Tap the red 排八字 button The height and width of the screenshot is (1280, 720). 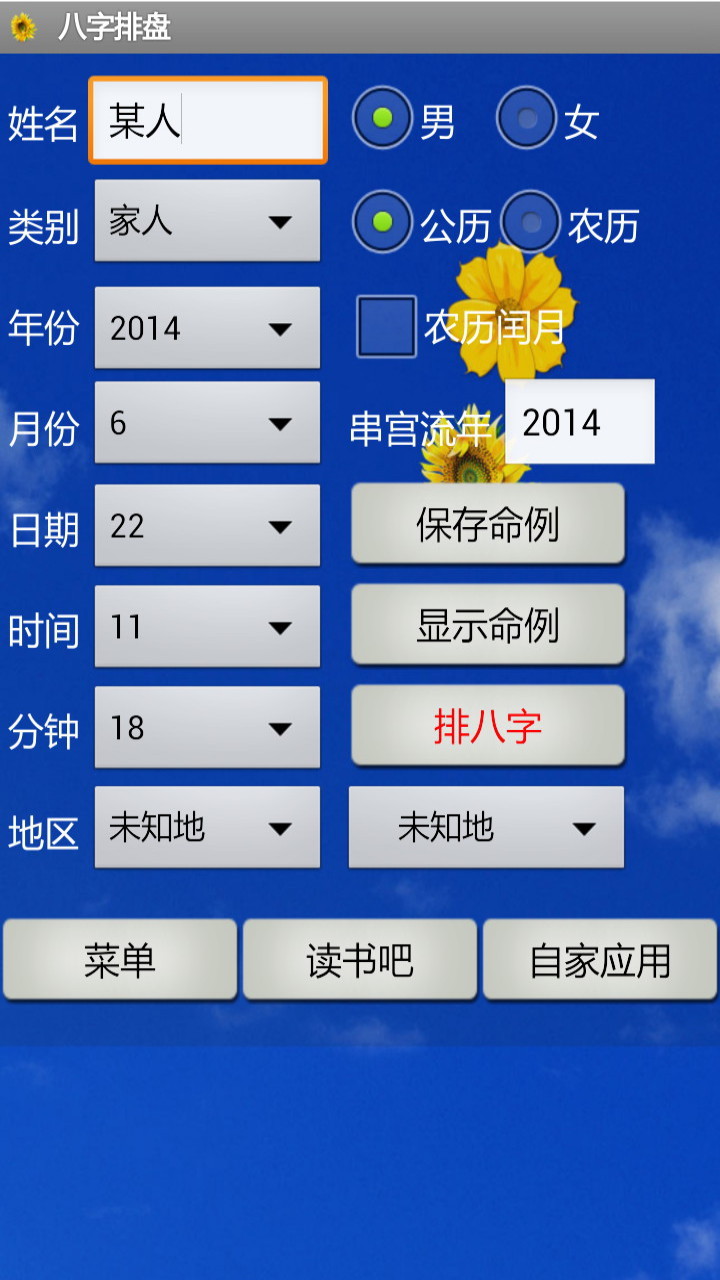click(x=488, y=726)
